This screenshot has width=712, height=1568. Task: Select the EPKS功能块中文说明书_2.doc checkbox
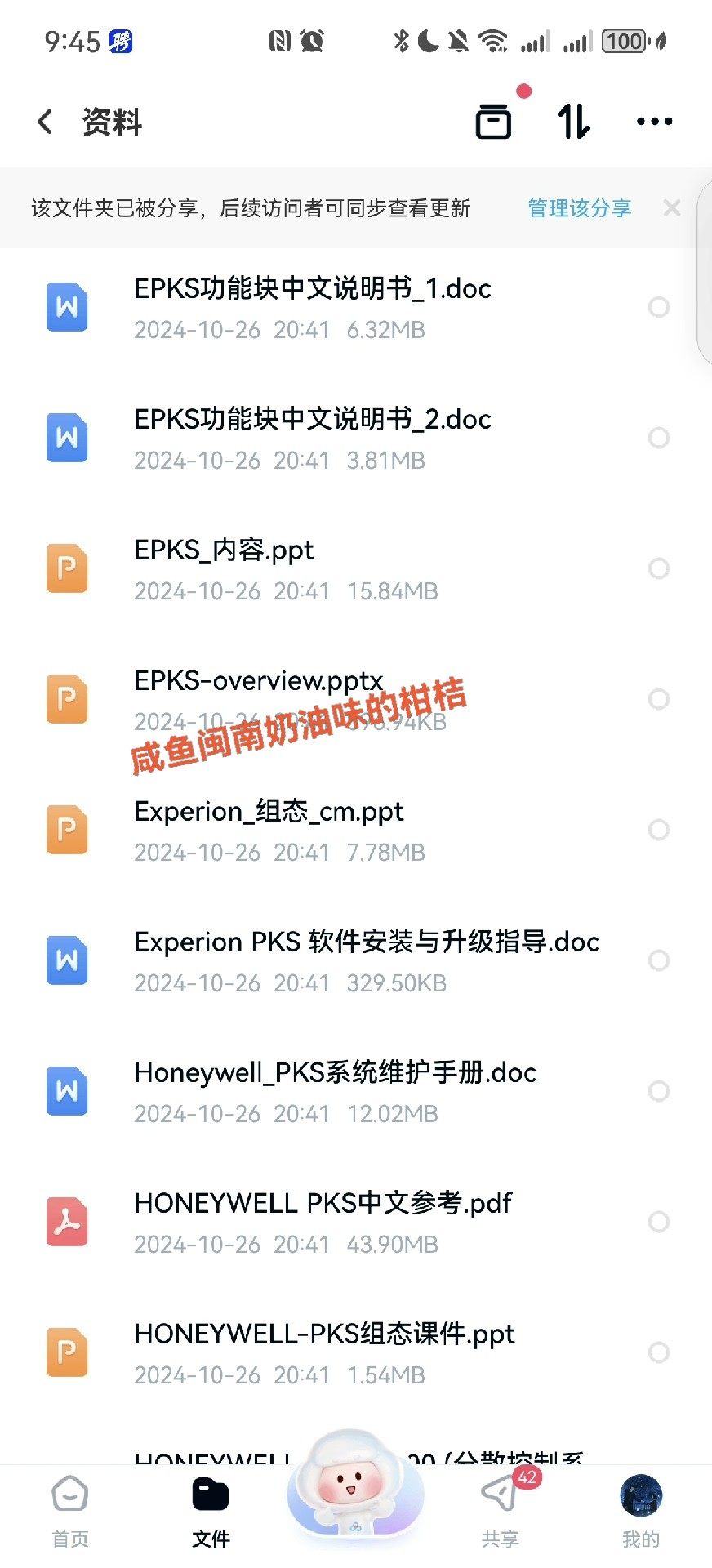click(x=658, y=438)
